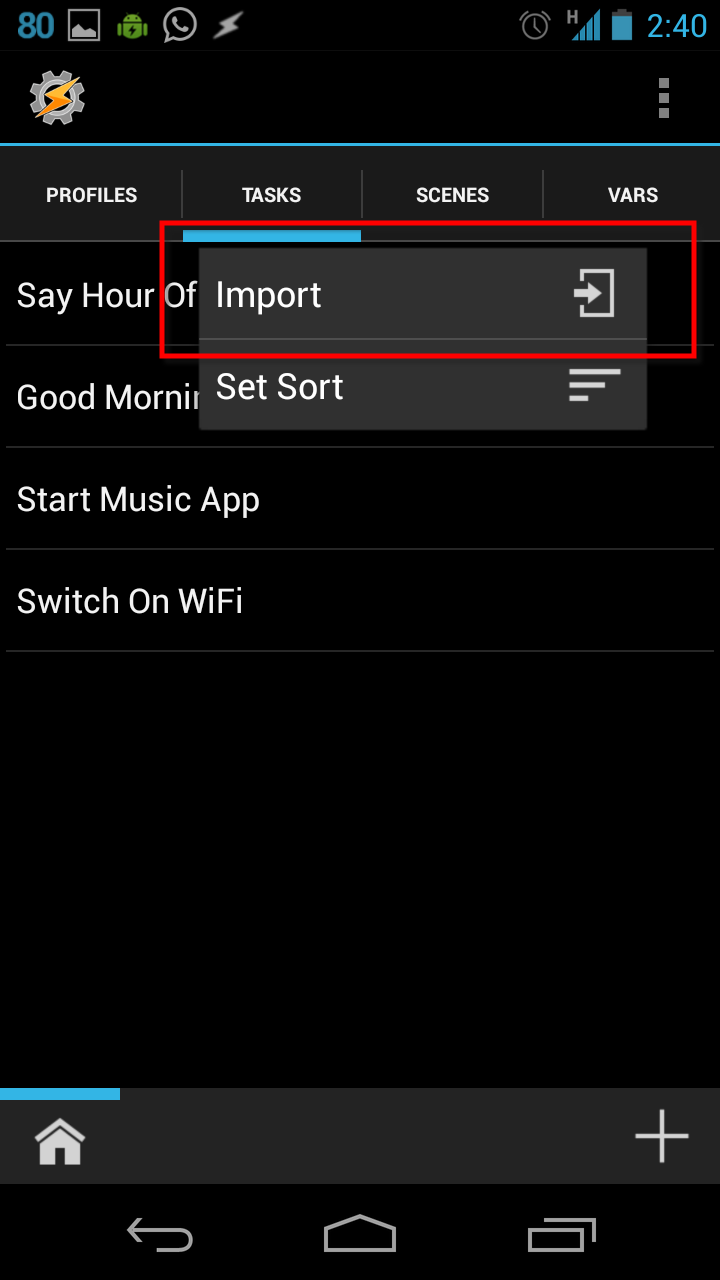Choose Set Sort option

(420, 386)
